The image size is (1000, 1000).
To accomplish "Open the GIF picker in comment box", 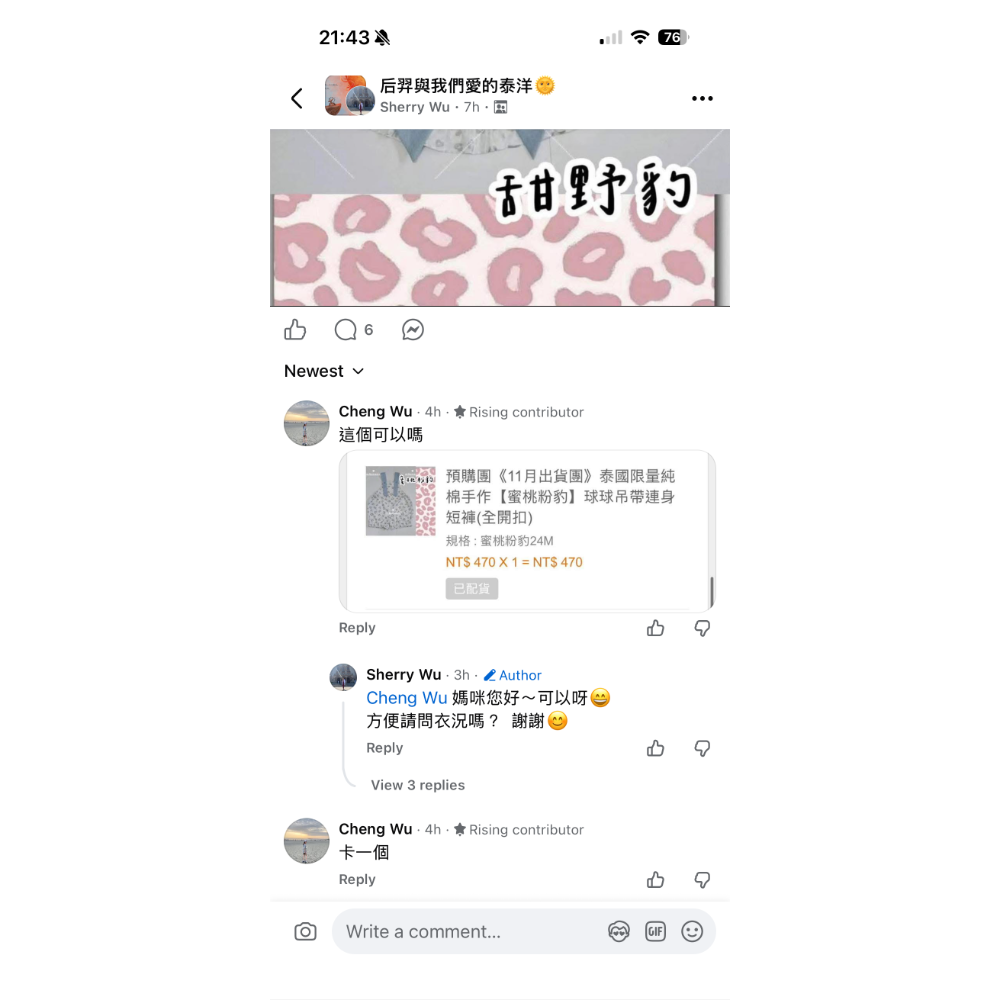I will click(x=655, y=932).
